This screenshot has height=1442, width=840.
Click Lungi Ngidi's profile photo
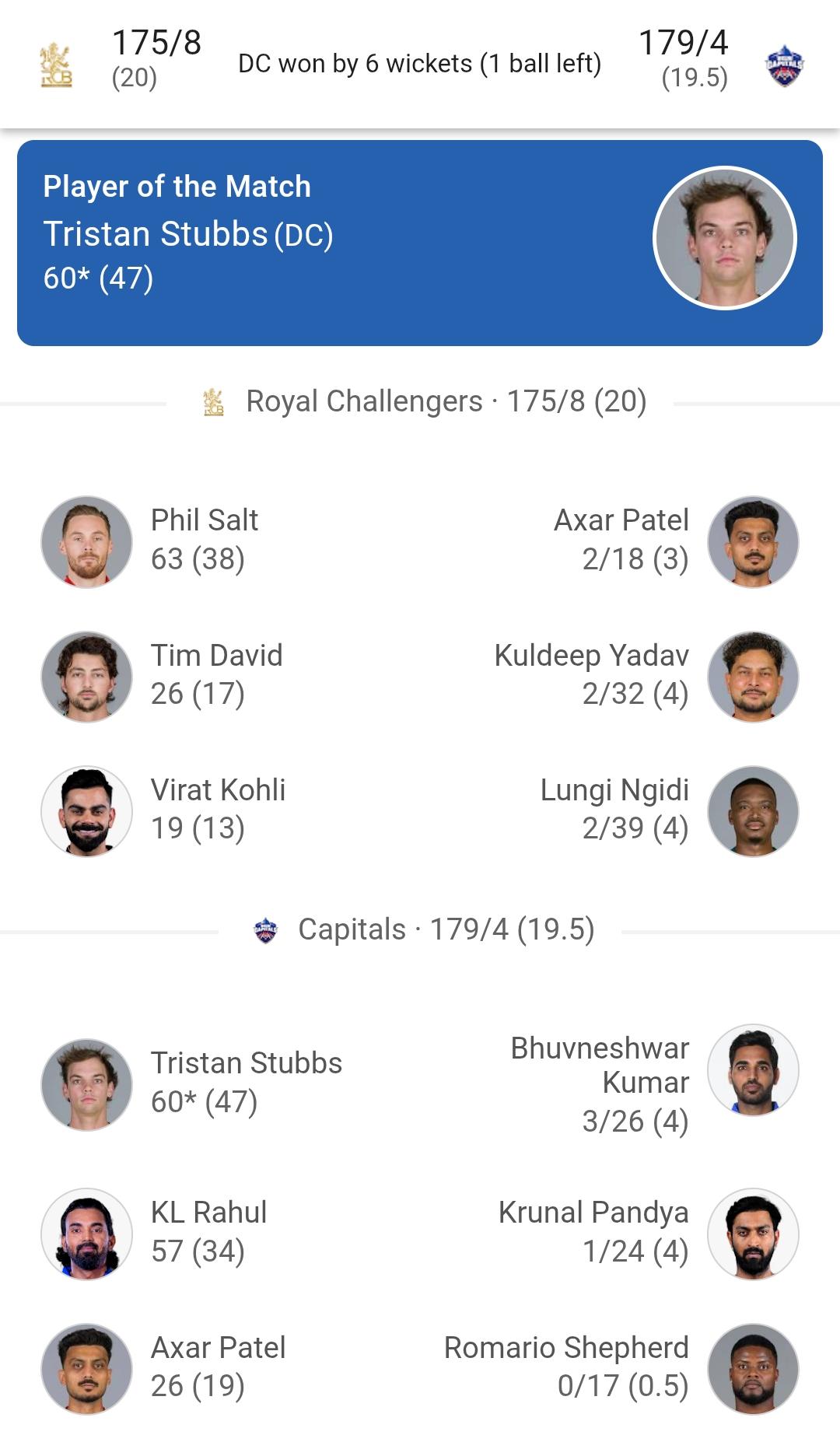click(753, 812)
